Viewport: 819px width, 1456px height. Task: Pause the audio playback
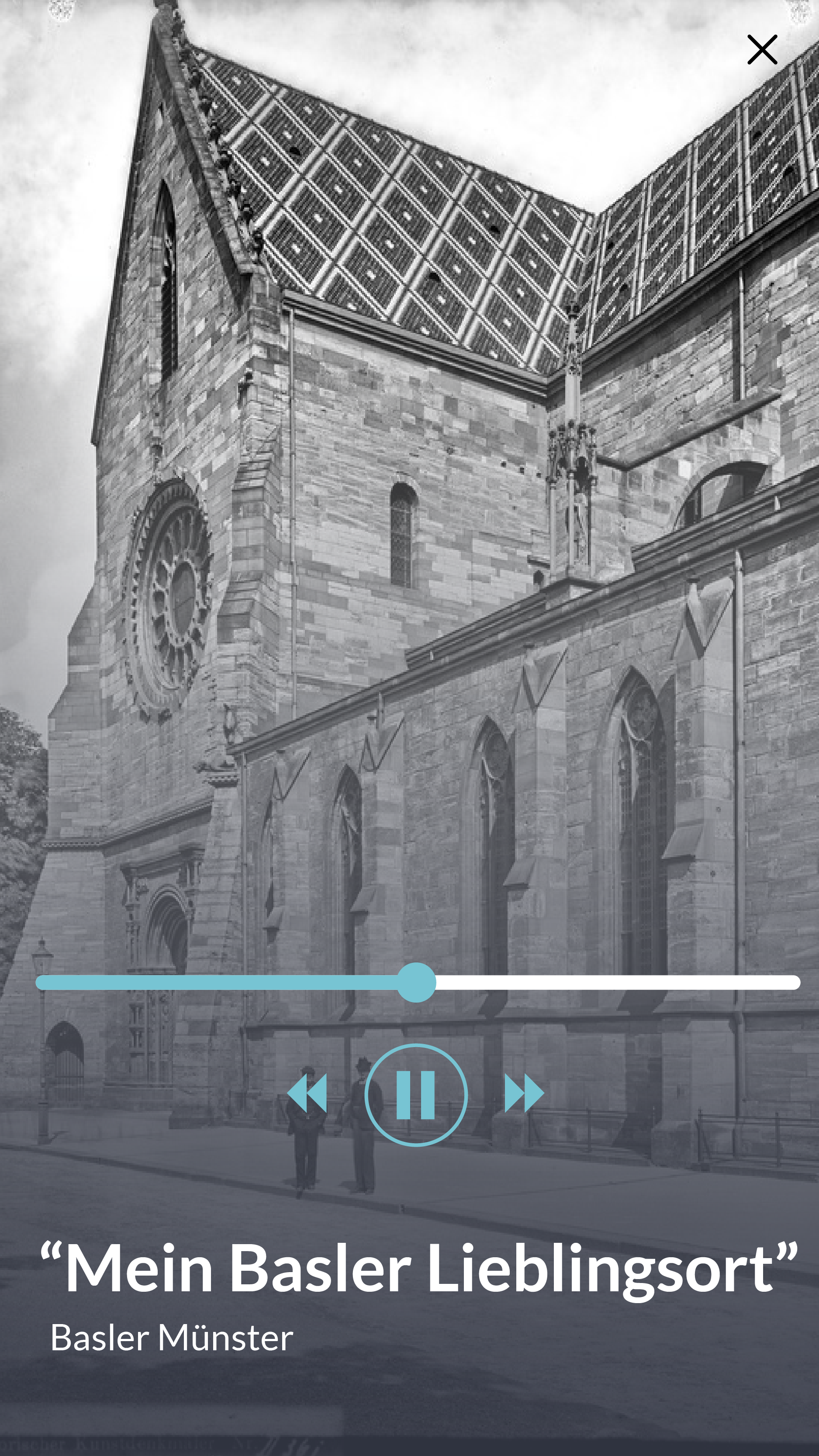click(416, 1095)
